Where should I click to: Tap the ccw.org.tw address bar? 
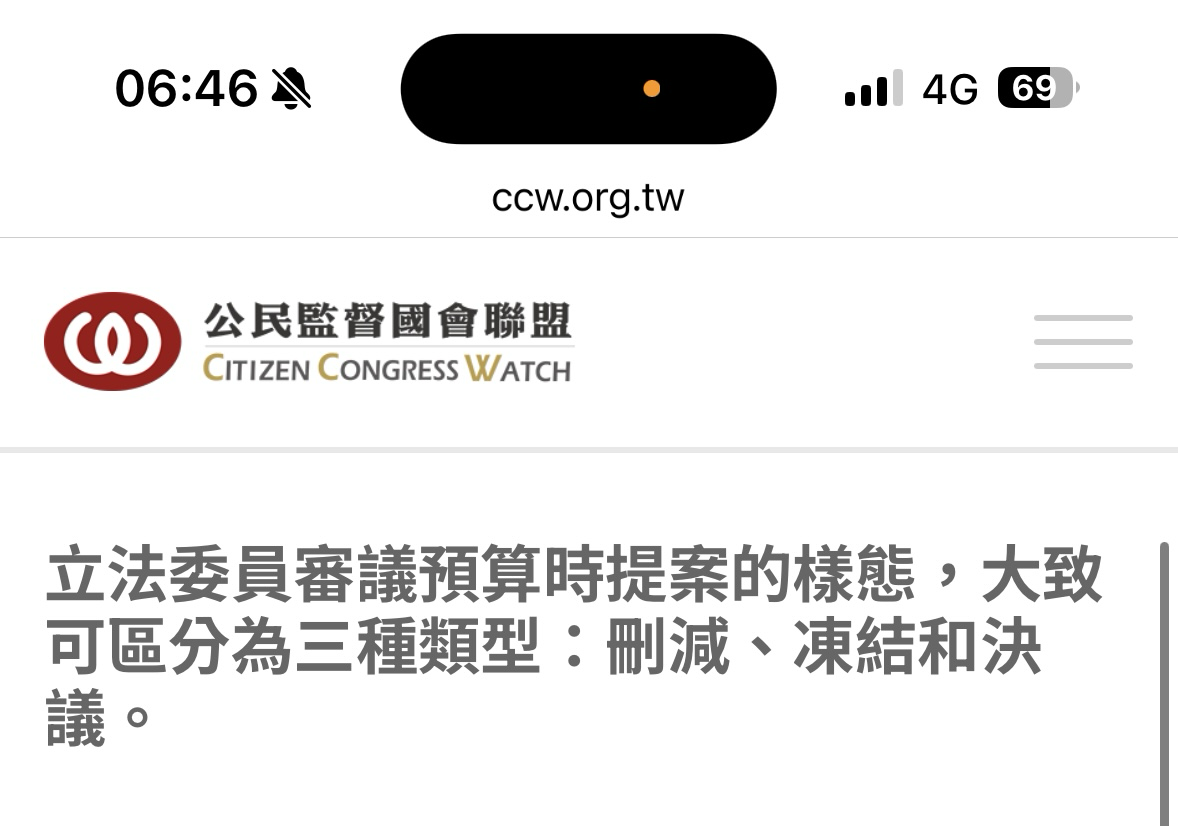coord(588,198)
